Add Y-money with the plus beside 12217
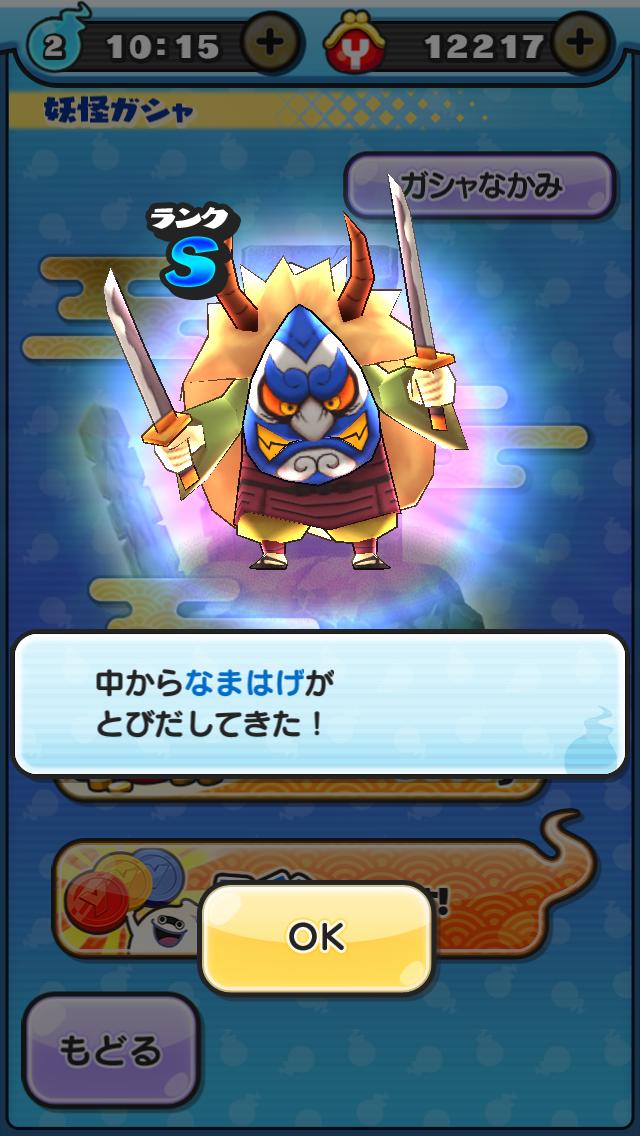The image size is (640, 1136). (x=581, y=43)
